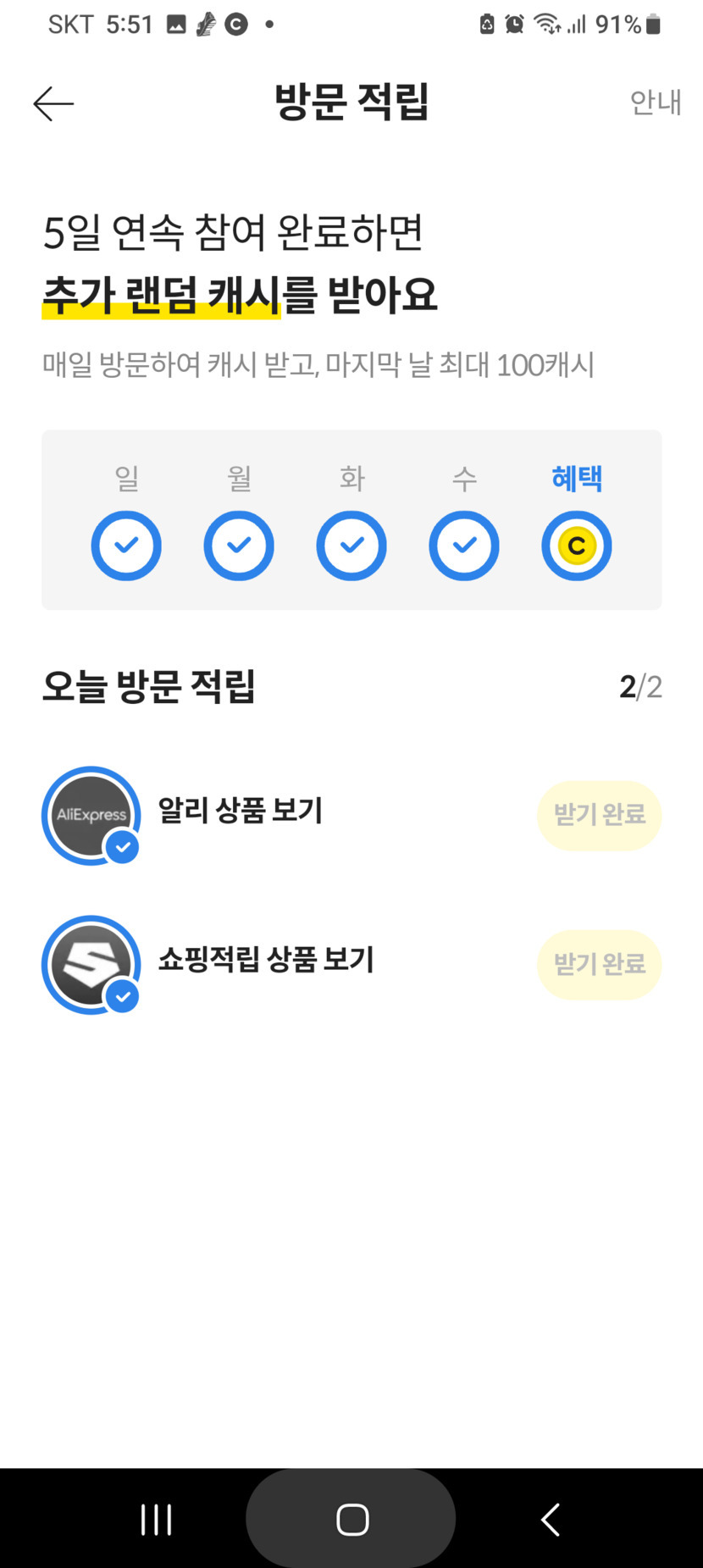Open the 안내 guide link
703x1568 pixels.
[x=655, y=103]
